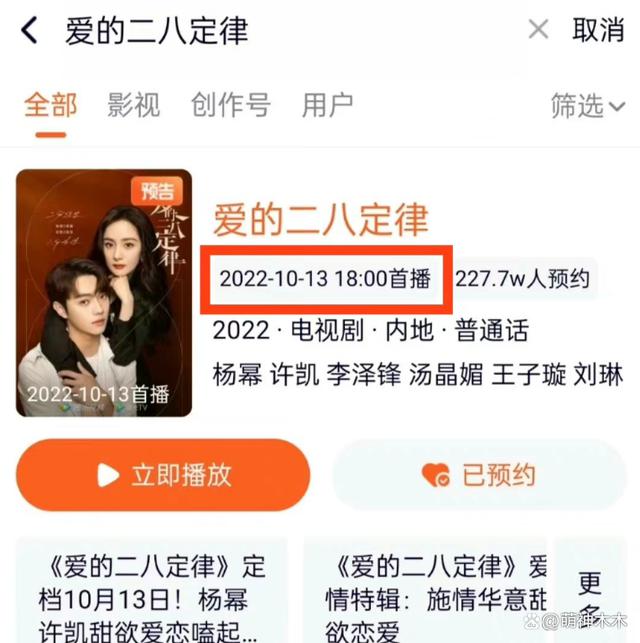The height and width of the screenshot is (643, 640).
Task: Play now with 立即播放 button
Action: (163, 475)
